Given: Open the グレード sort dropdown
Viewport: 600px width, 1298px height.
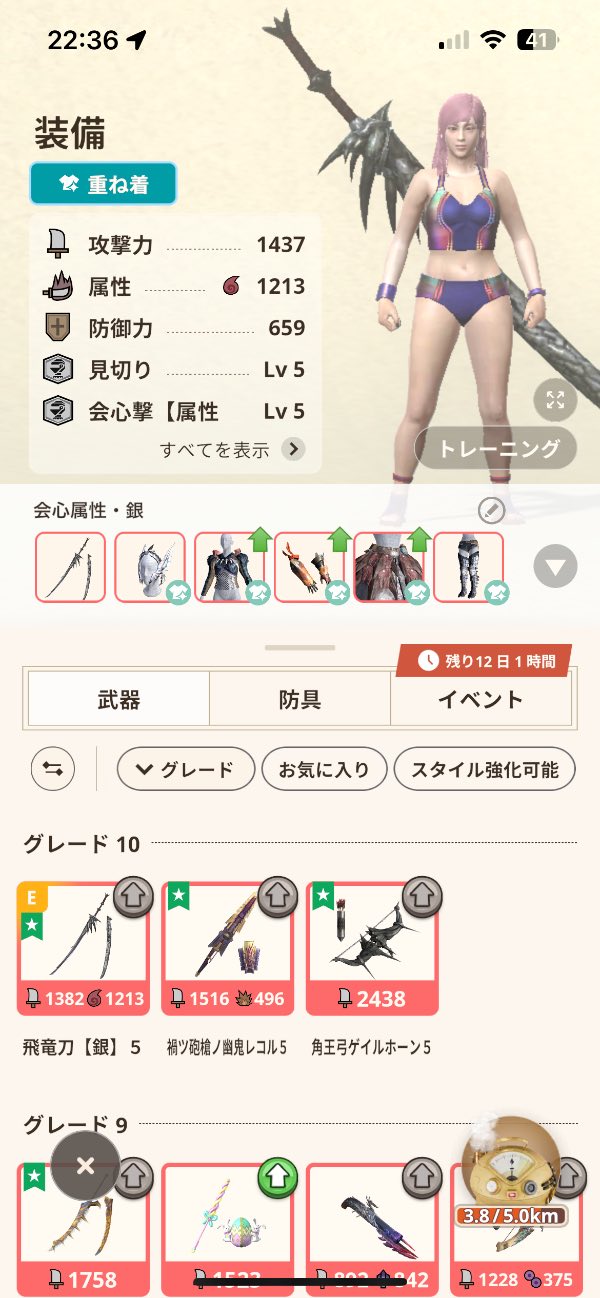Looking at the screenshot, I should point(184,769).
